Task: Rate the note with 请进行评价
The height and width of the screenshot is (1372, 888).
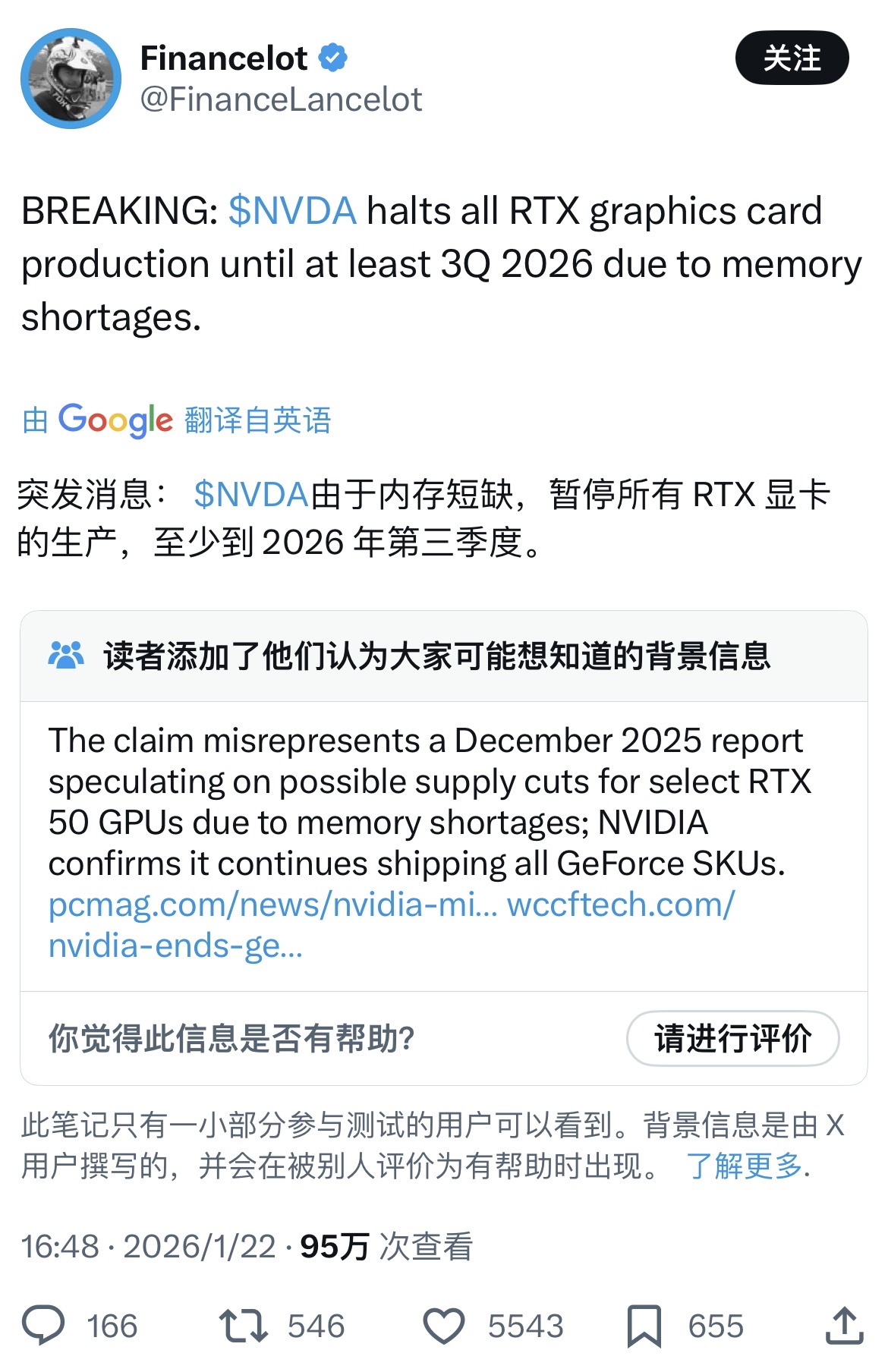Action: [x=732, y=1038]
